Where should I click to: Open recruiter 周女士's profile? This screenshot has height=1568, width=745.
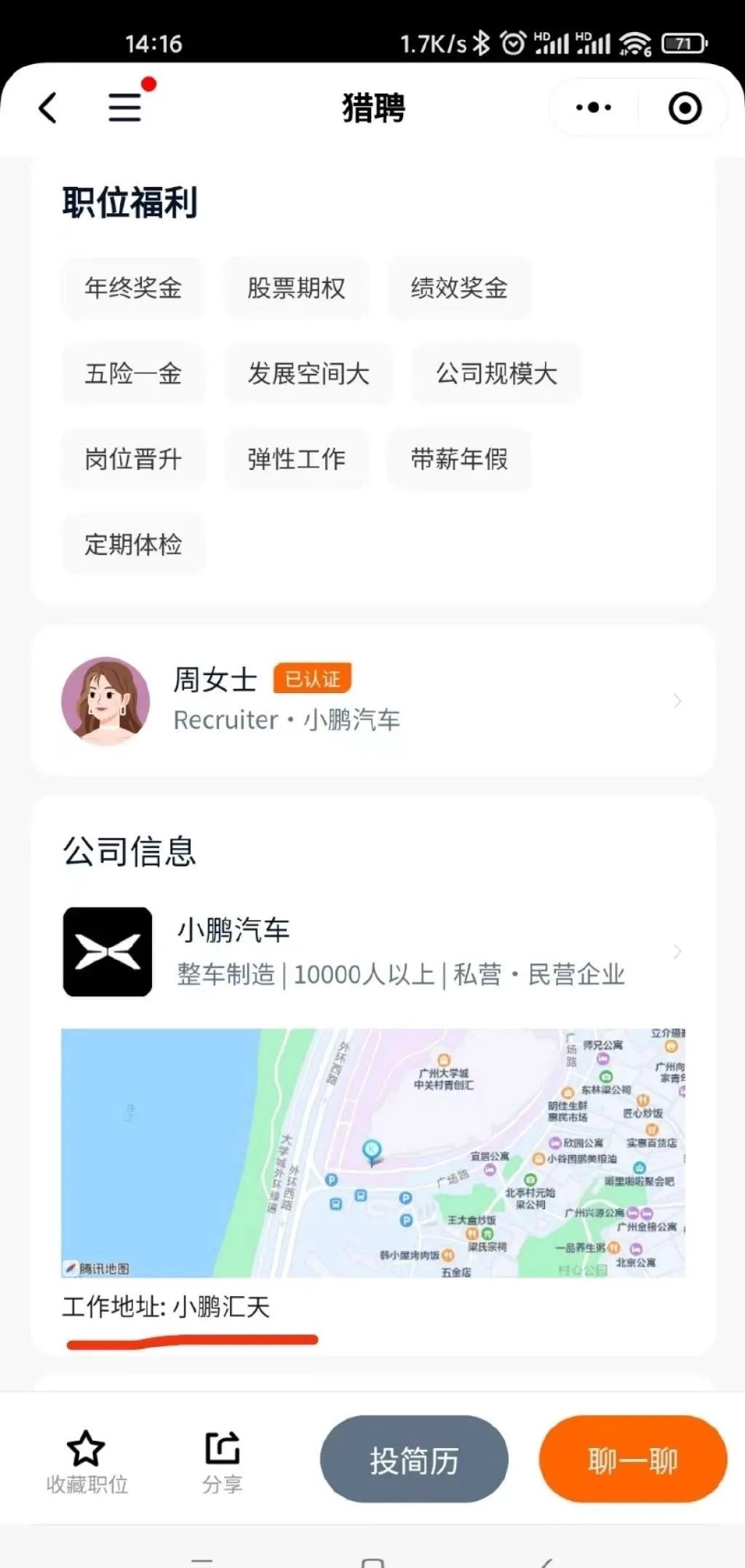372,701
